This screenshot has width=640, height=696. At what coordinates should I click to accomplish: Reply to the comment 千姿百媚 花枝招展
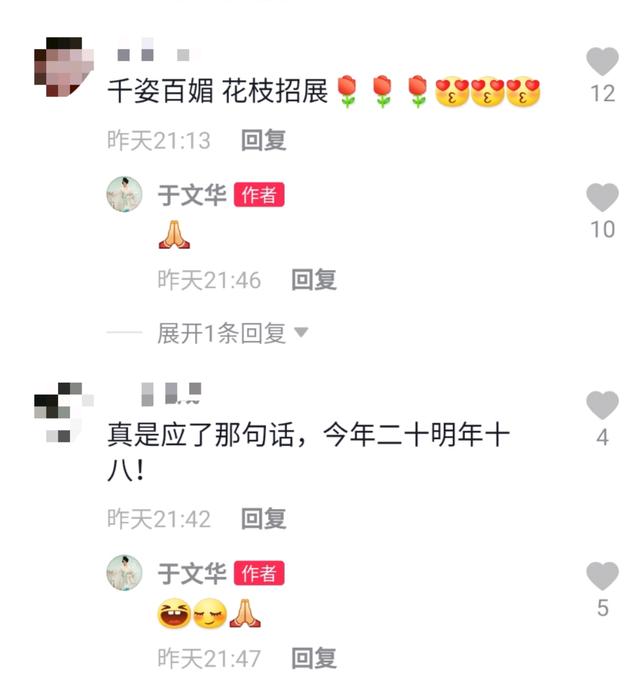(264, 141)
